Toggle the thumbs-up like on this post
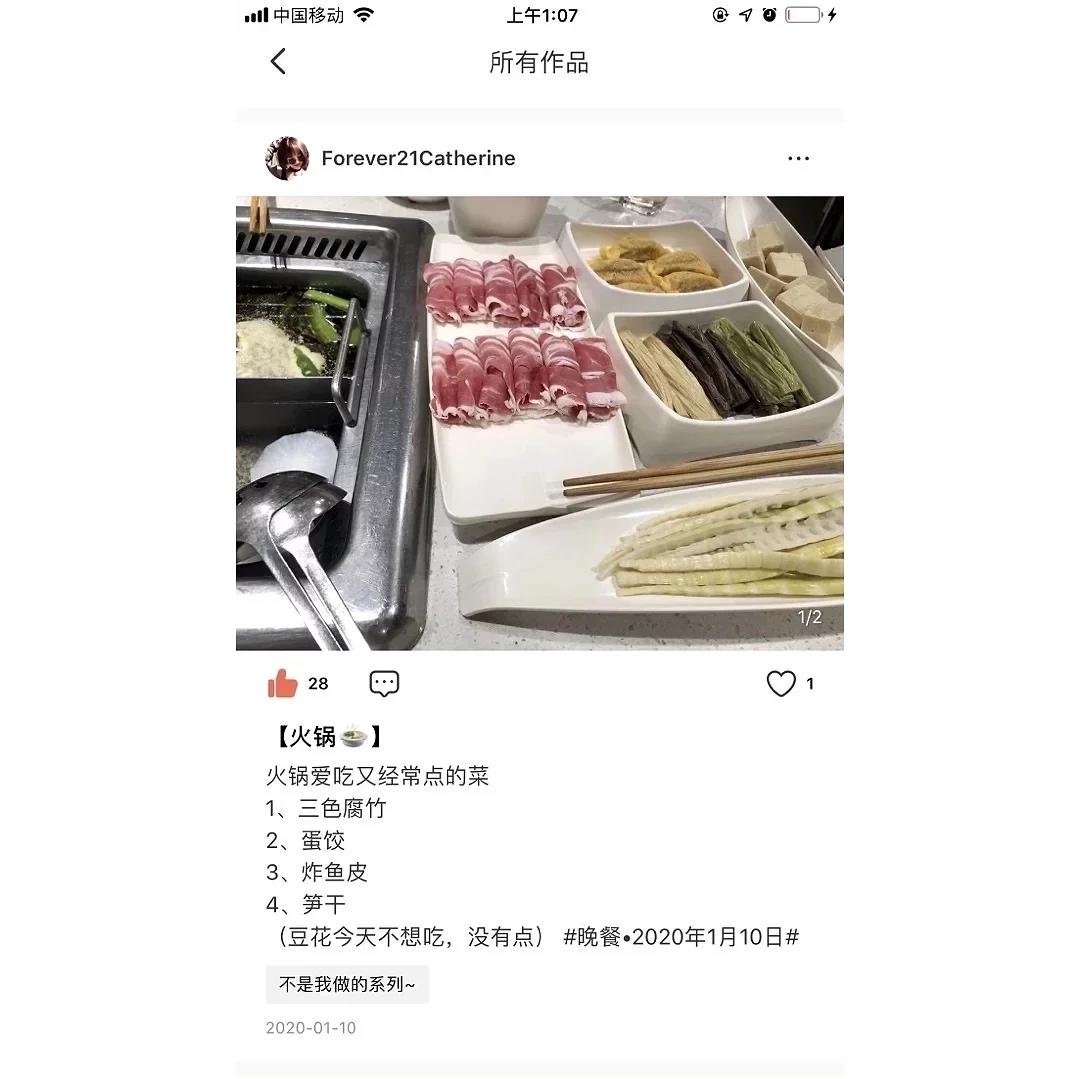Viewport: 1079px width, 1079px height. point(283,684)
